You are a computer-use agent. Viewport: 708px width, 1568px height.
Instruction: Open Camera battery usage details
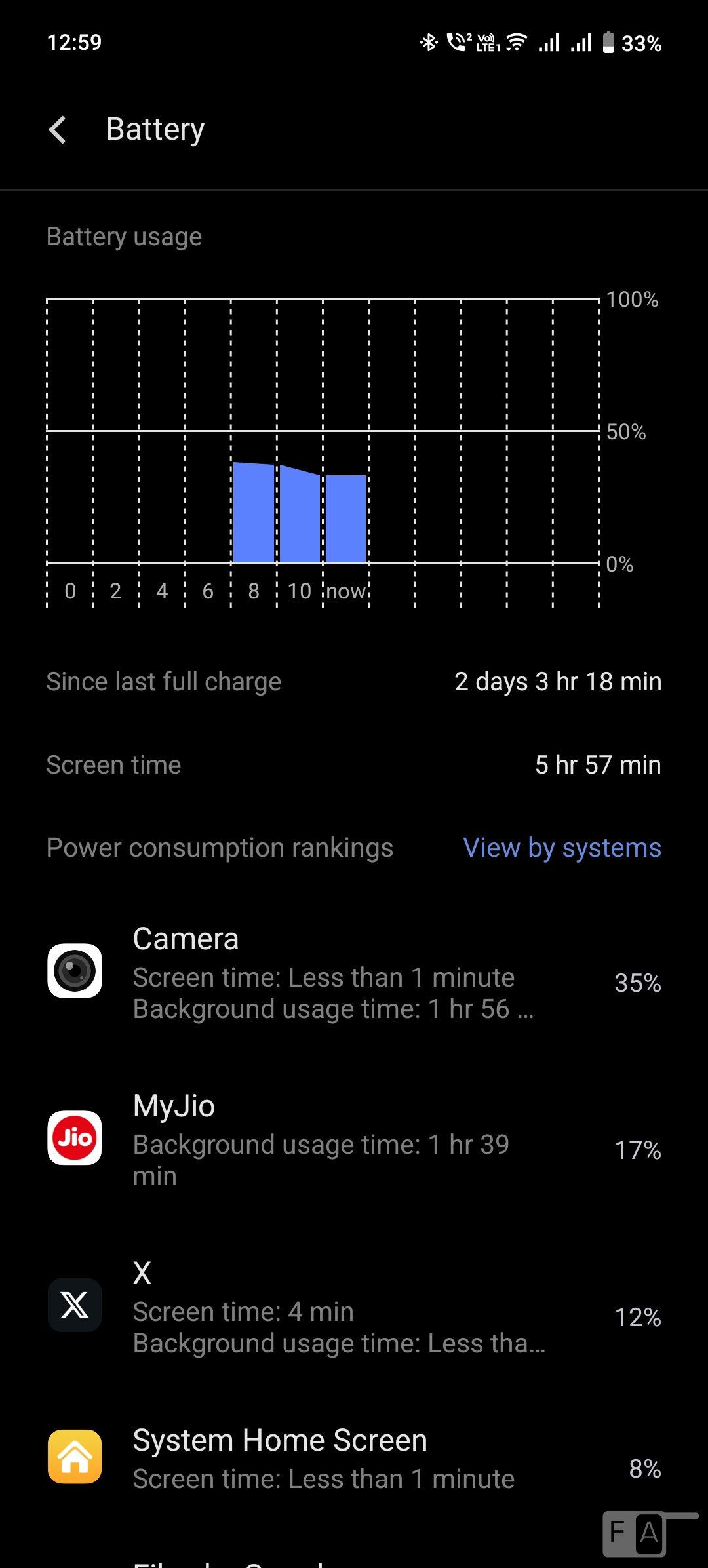pos(354,972)
